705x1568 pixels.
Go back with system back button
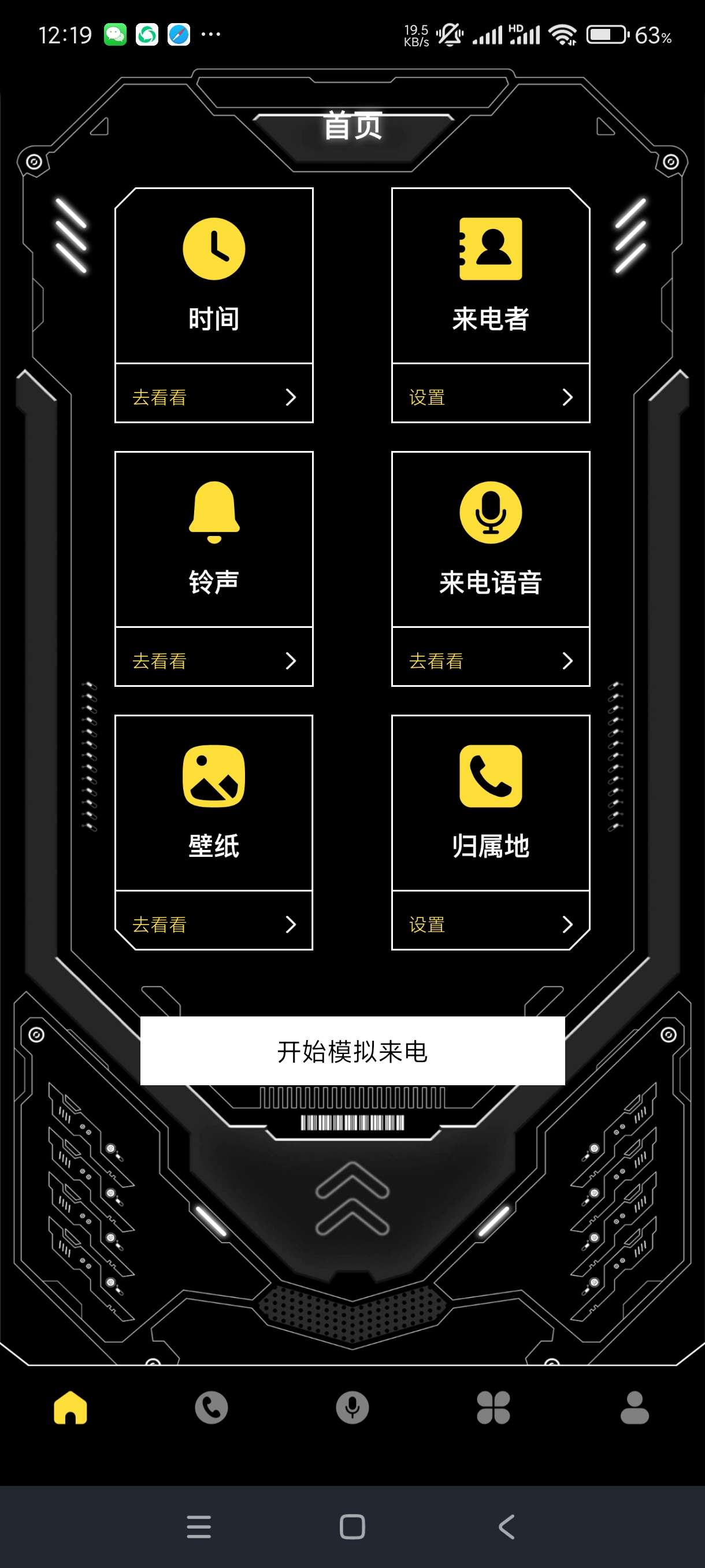pos(506,1526)
